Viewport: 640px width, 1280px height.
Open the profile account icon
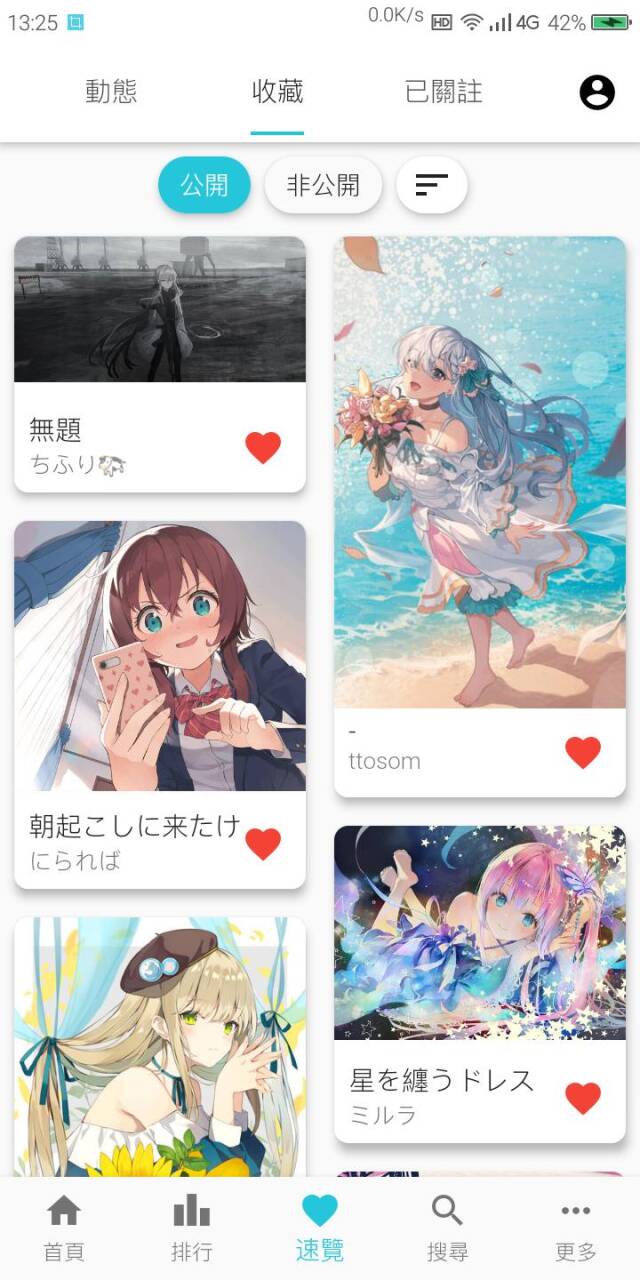pos(597,92)
